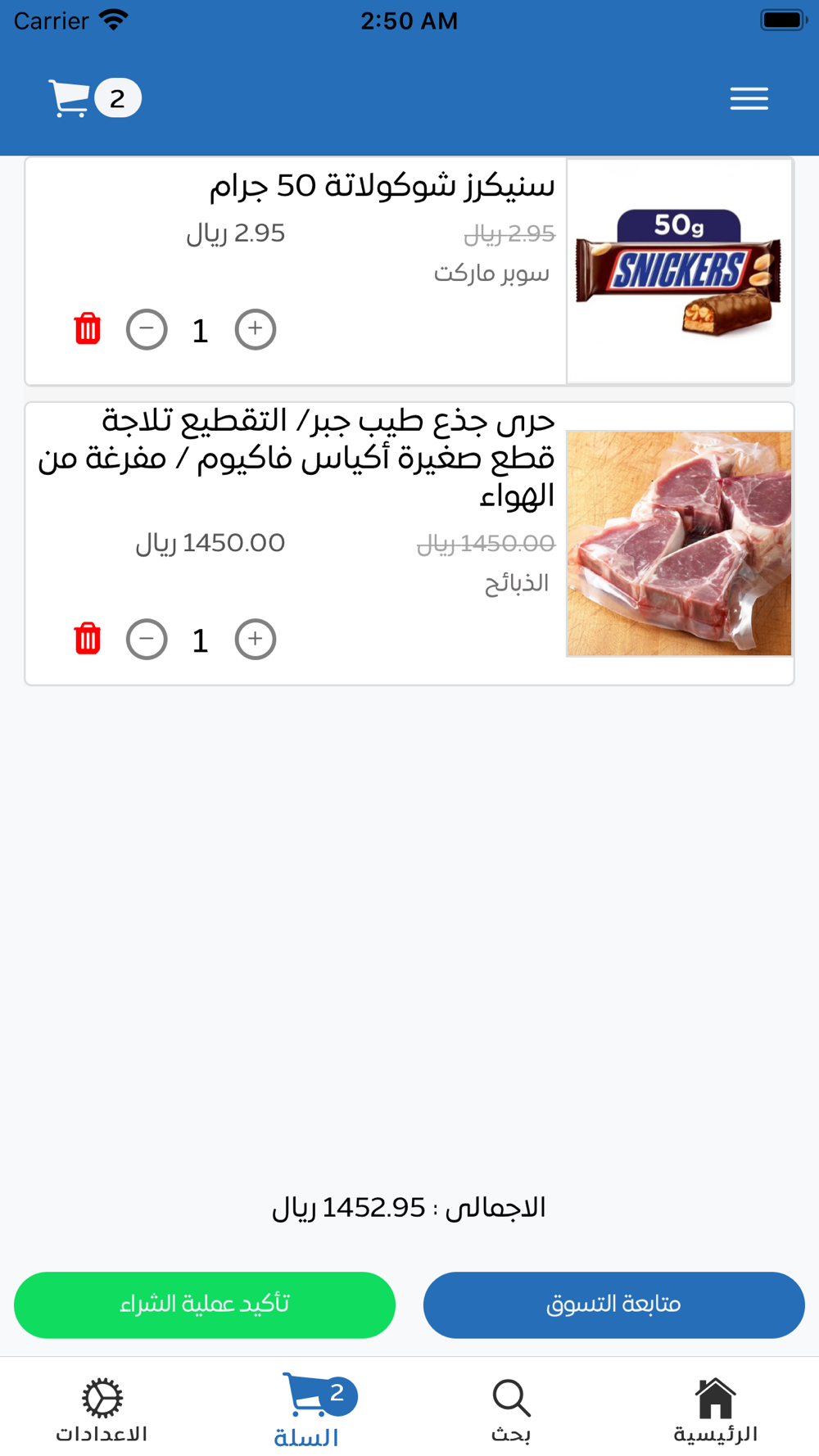Confirm purchase with the green تأكيد عملية الشراء button
Image resolution: width=819 pixels, height=1456 pixels.
(205, 1305)
